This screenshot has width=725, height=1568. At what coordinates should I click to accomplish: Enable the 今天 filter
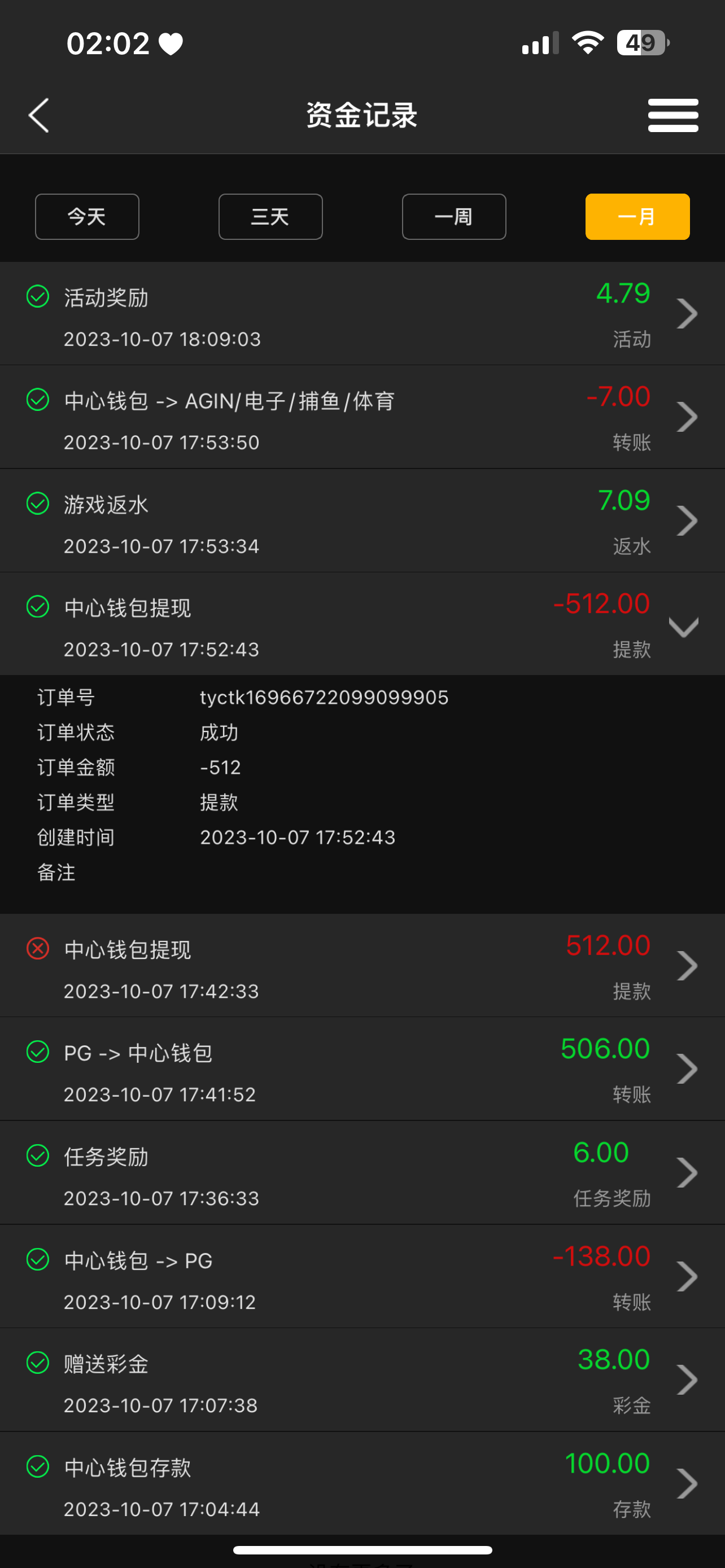pos(87,217)
